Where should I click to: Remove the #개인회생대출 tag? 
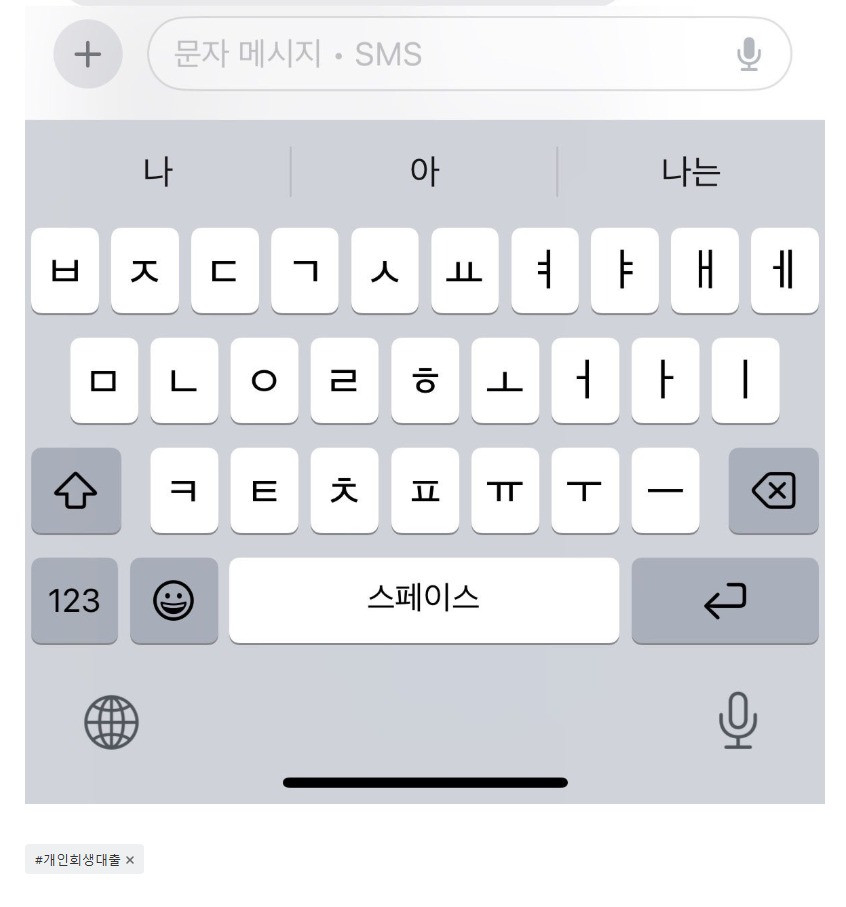click(x=130, y=860)
